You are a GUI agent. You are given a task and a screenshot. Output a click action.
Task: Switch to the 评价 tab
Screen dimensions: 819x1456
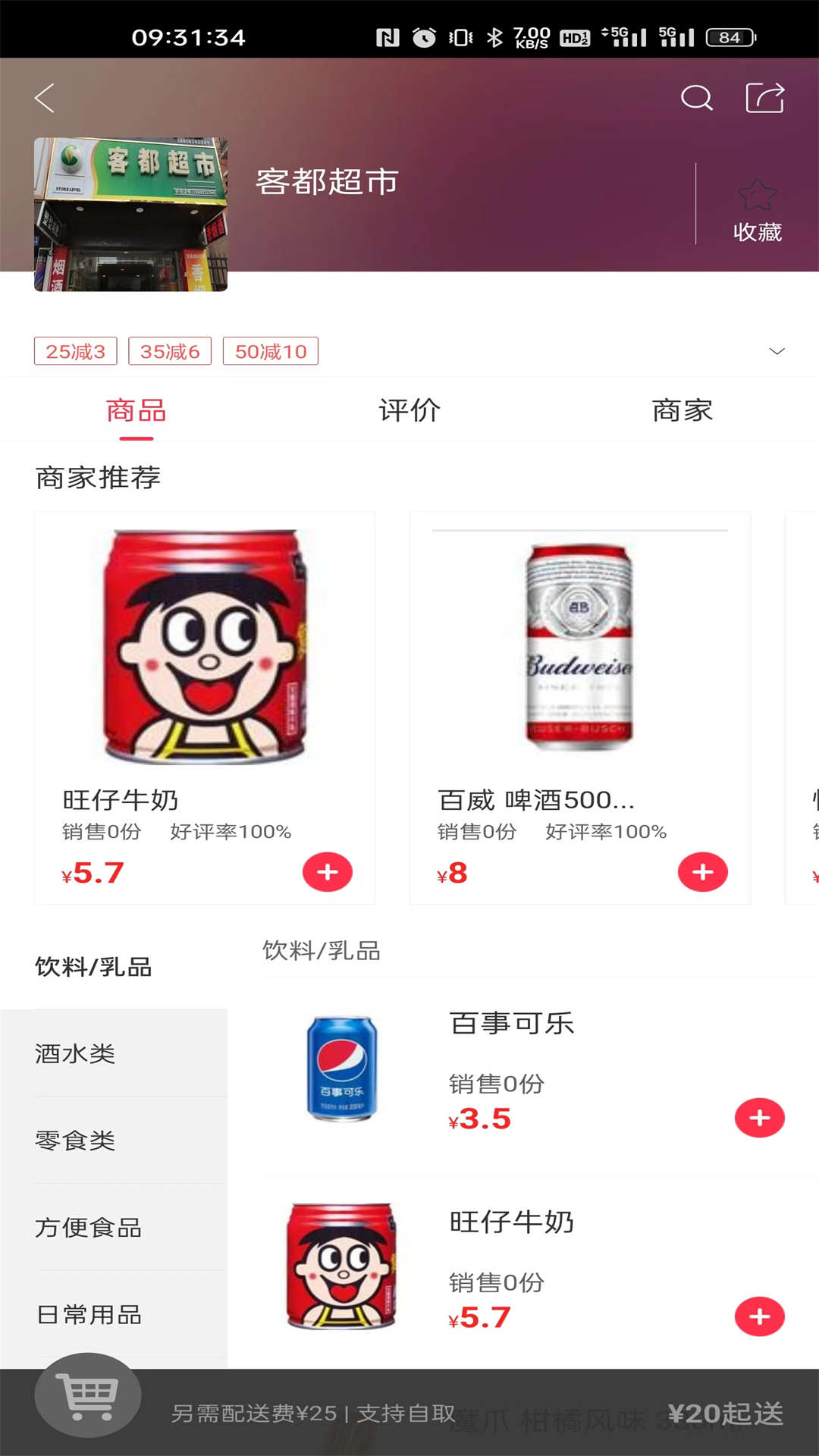tap(408, 410)
